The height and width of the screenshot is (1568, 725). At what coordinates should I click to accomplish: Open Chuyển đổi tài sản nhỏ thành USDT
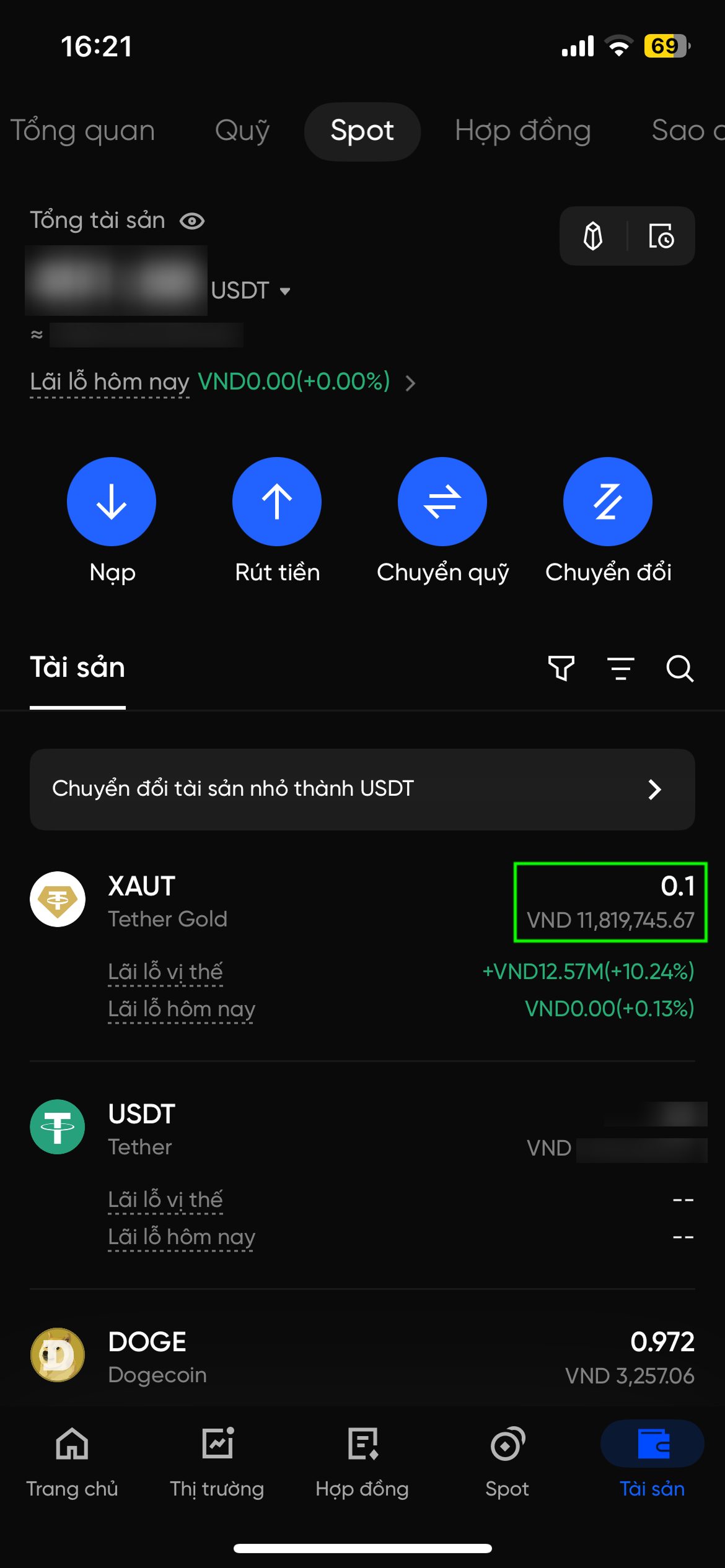click(x=362, y=789)
